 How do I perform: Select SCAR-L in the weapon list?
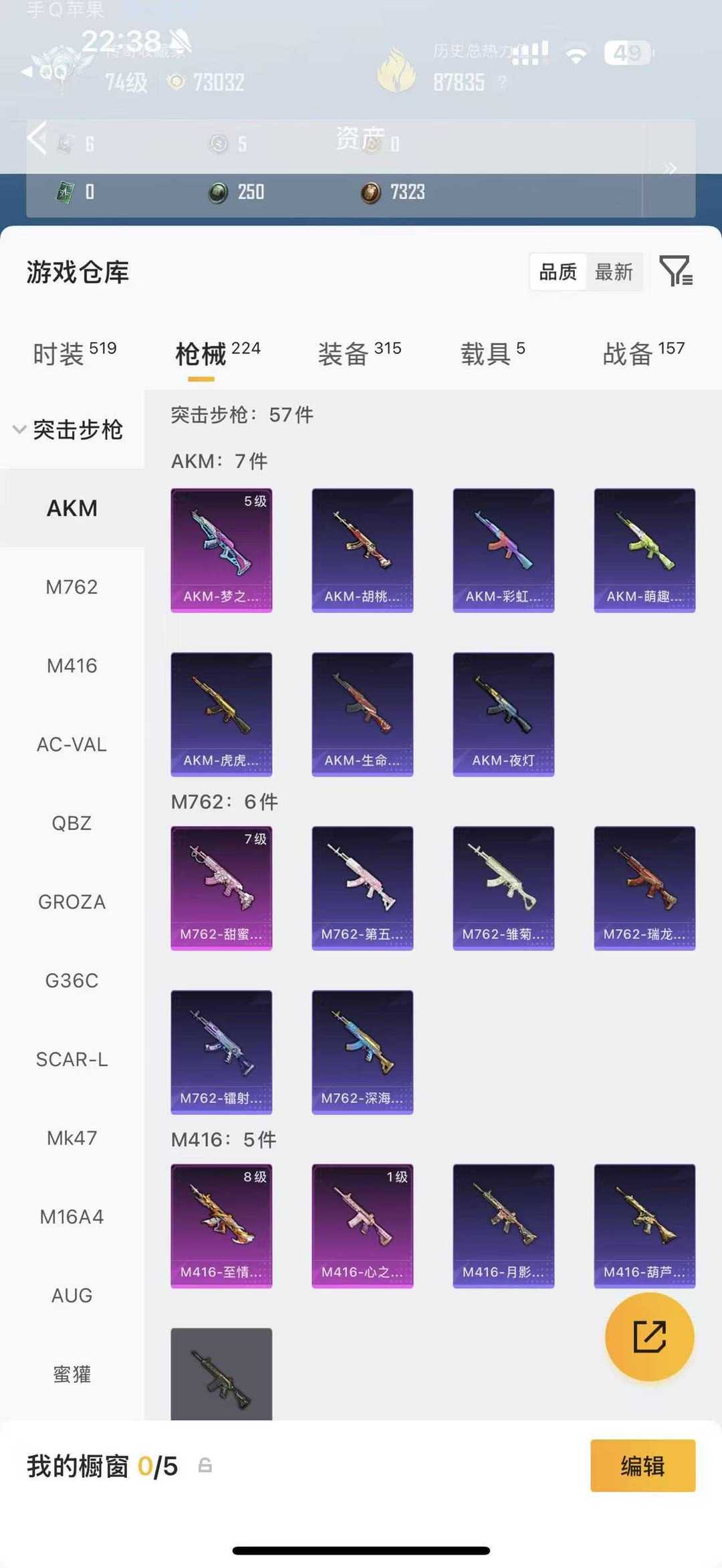tap(72, 1059)
